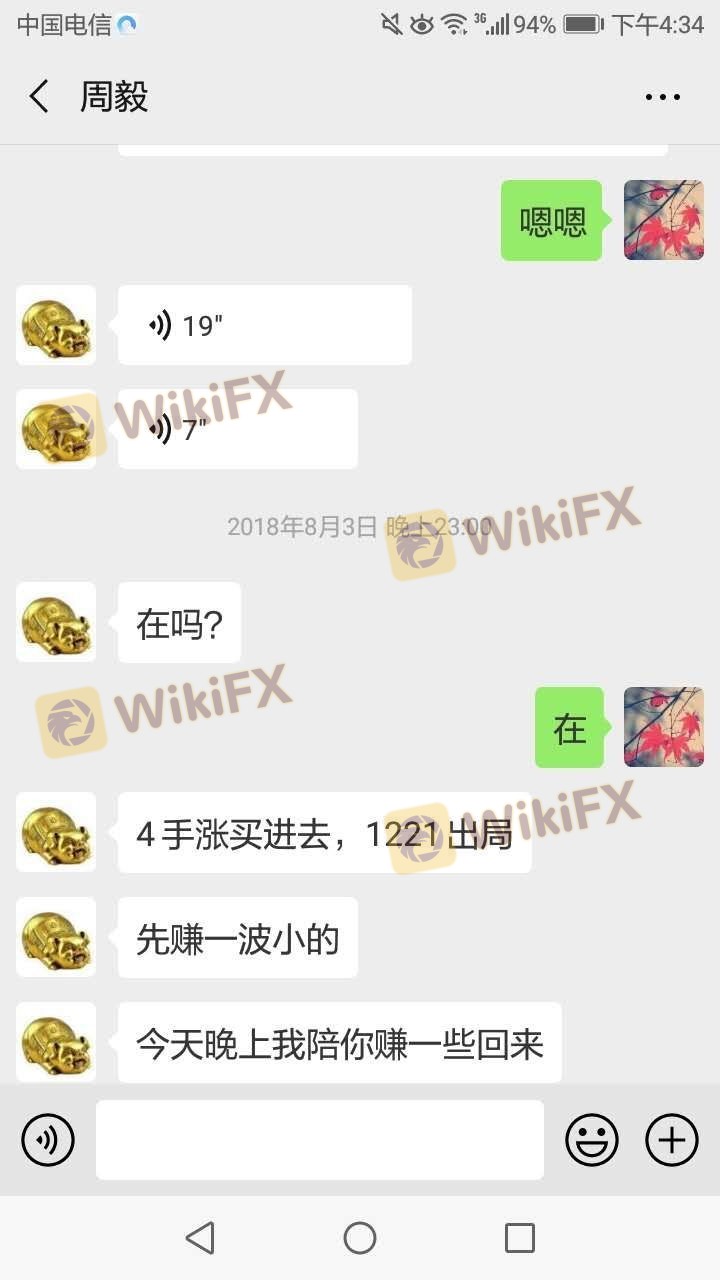Screen dimensions: 720x1280
Task: Open the plus attachment menu
Action: click(671, 1140)
